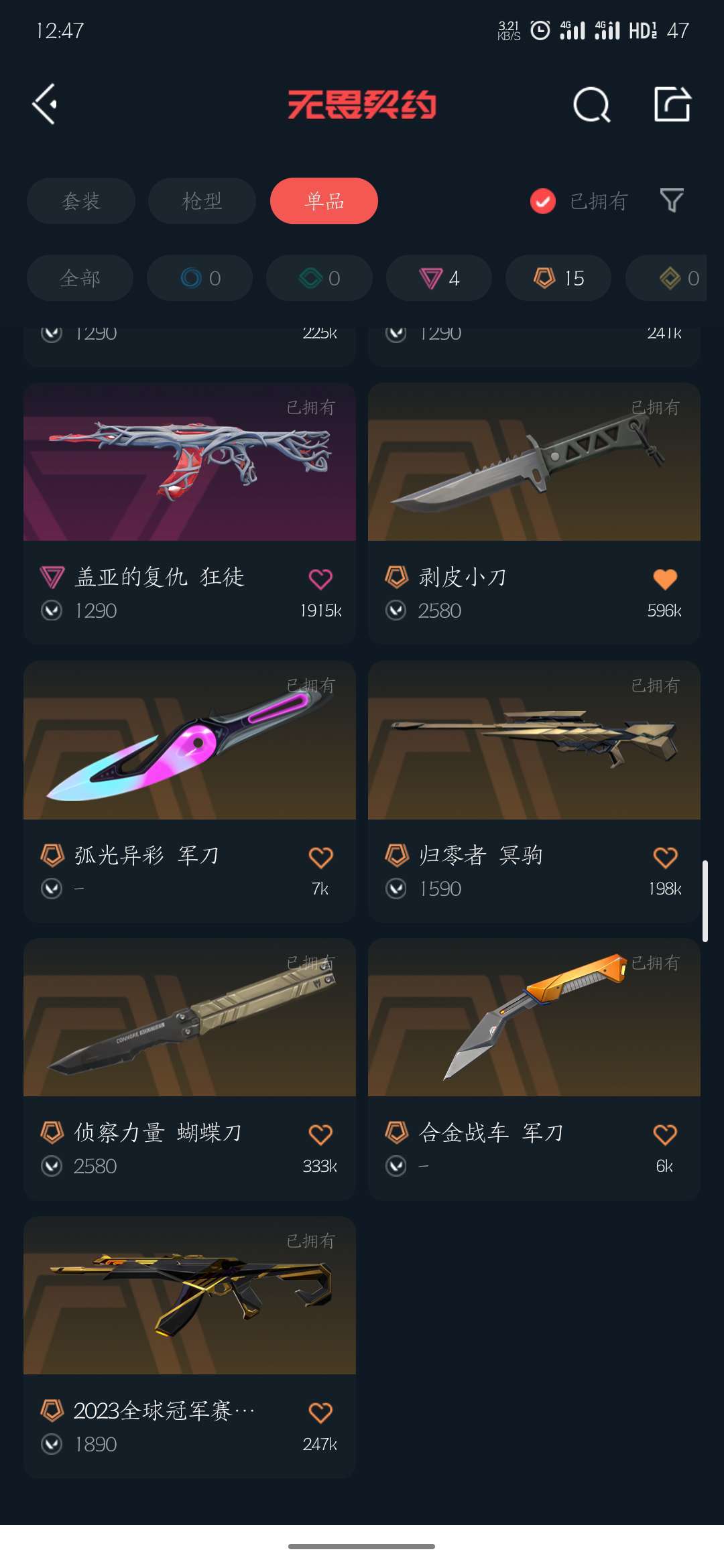Tap the share icon in top bar
The image size is (724, 1568).
tap(672, 105)
